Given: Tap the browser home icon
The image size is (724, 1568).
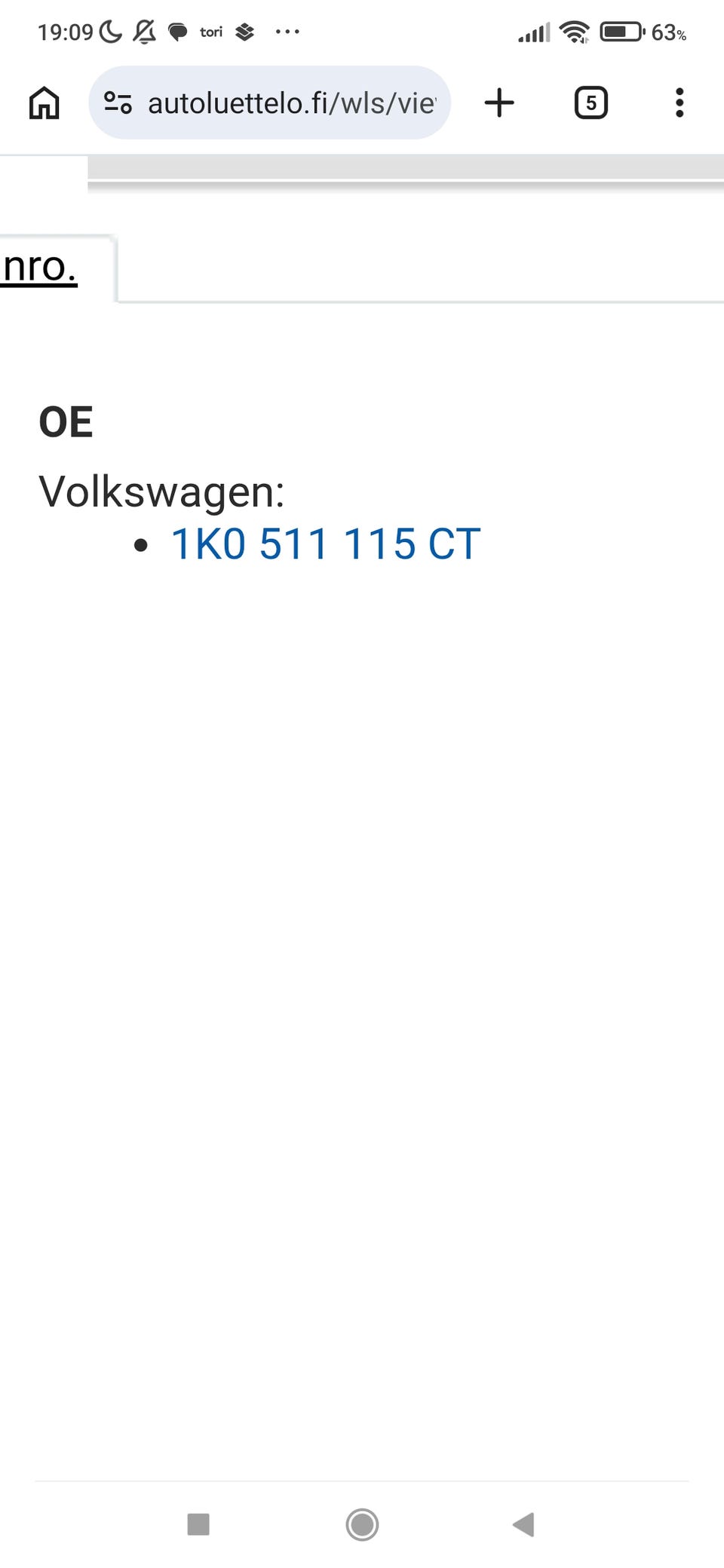Looking at the screenshot, I should point(44,103).
